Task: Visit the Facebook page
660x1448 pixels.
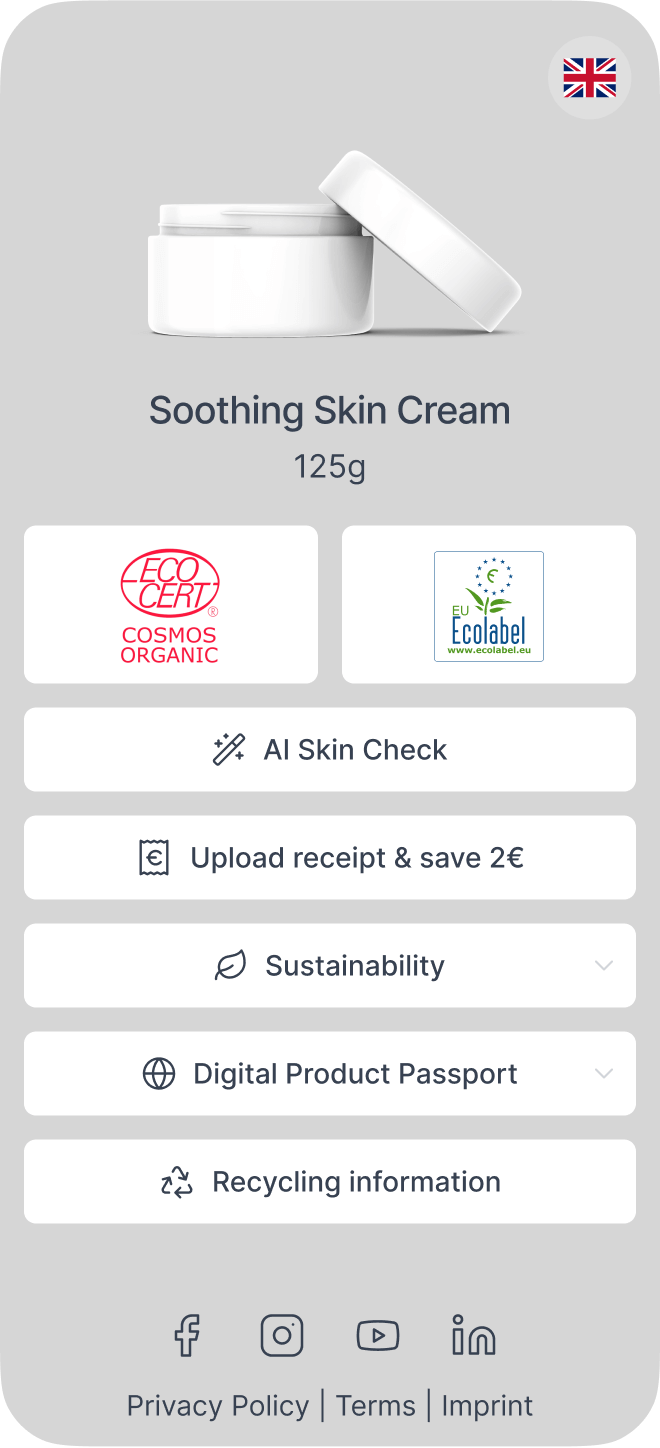Action: [187, 1336]
